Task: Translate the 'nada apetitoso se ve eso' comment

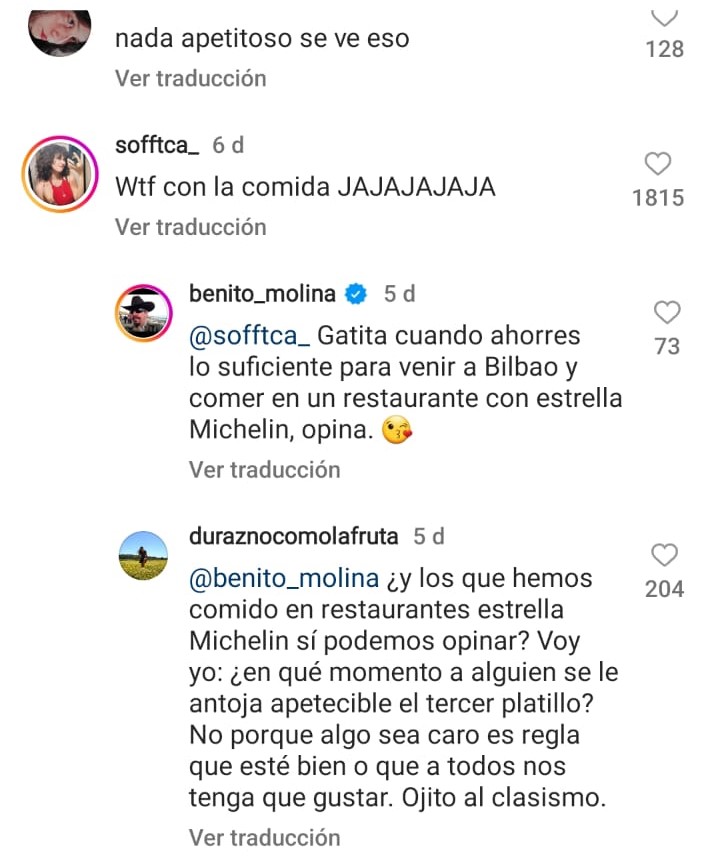Action: click(x=190, y=78)
